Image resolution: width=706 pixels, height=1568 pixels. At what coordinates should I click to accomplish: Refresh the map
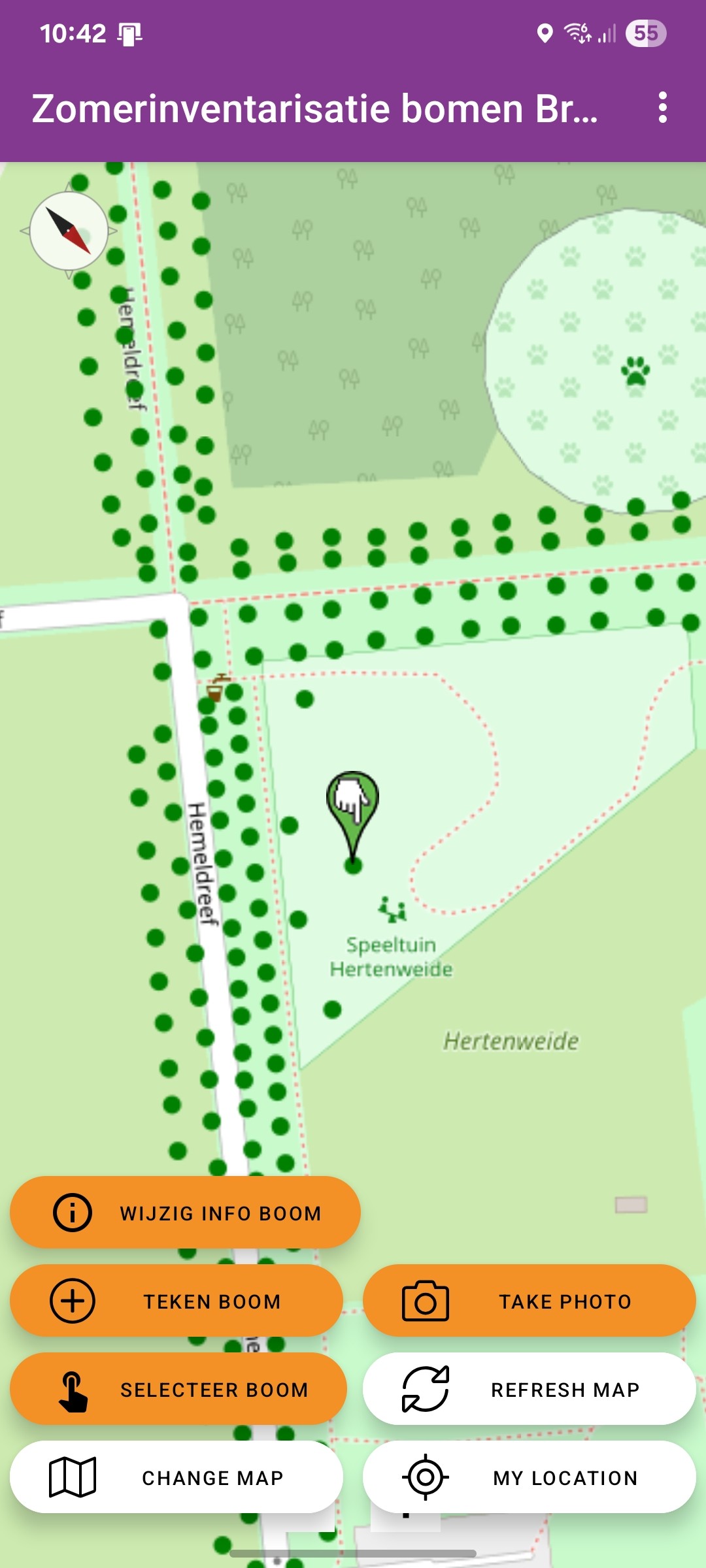(x=529, y=1389)
